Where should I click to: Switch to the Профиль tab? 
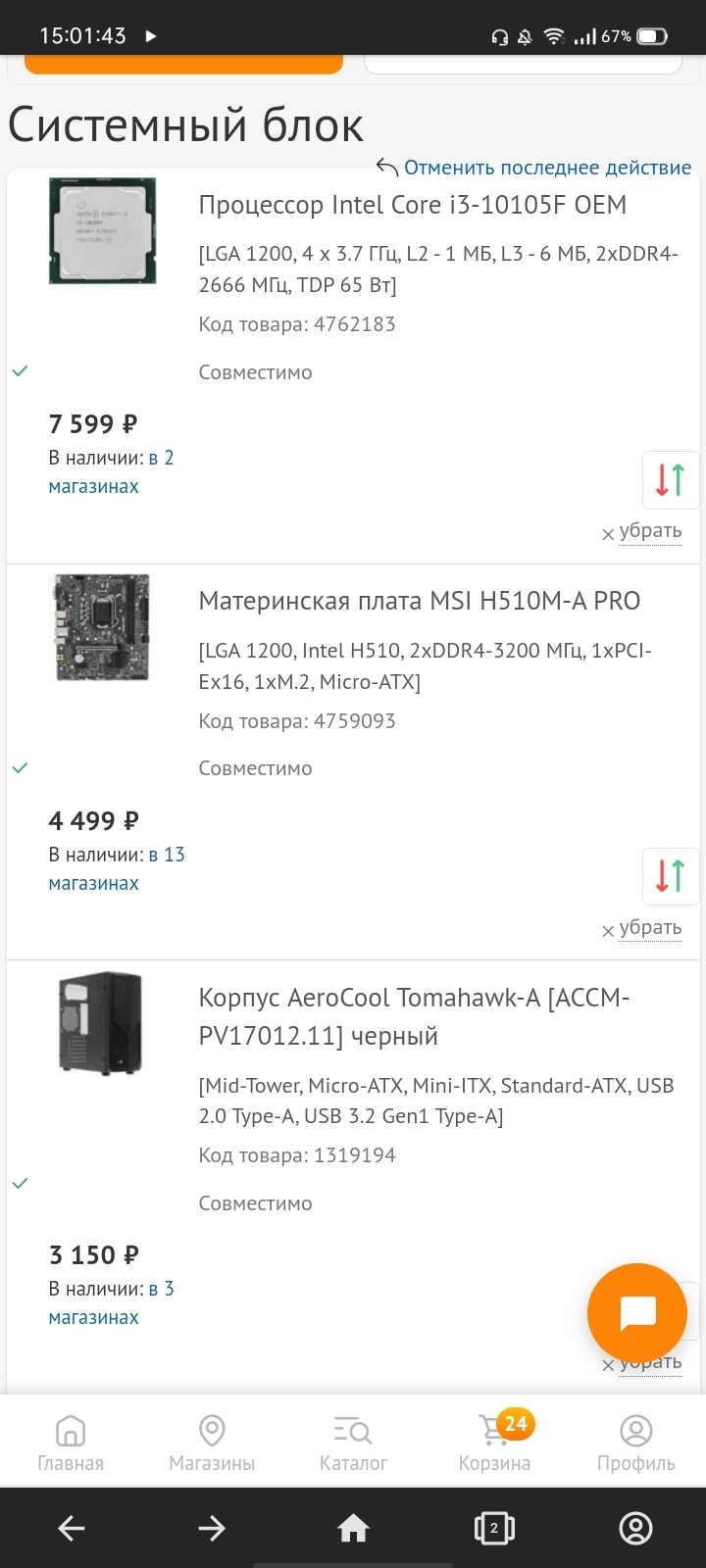(x=635, y=1444)
